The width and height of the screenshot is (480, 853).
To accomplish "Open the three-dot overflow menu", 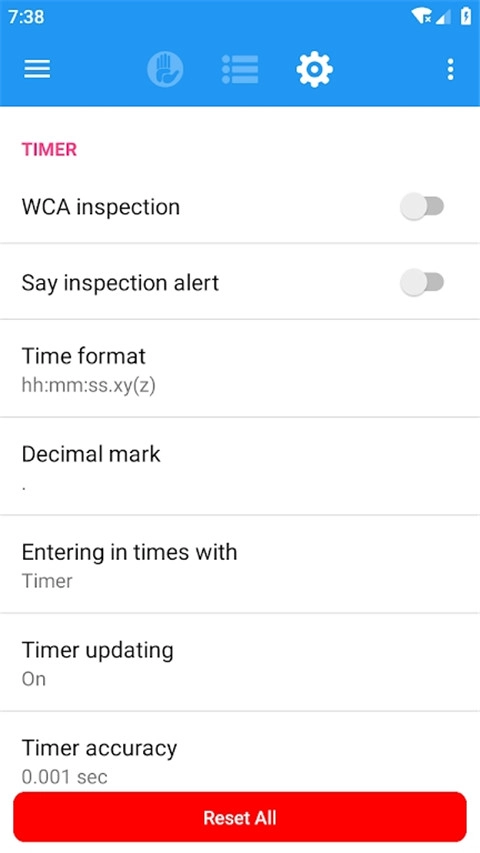I will pos(450,69).
